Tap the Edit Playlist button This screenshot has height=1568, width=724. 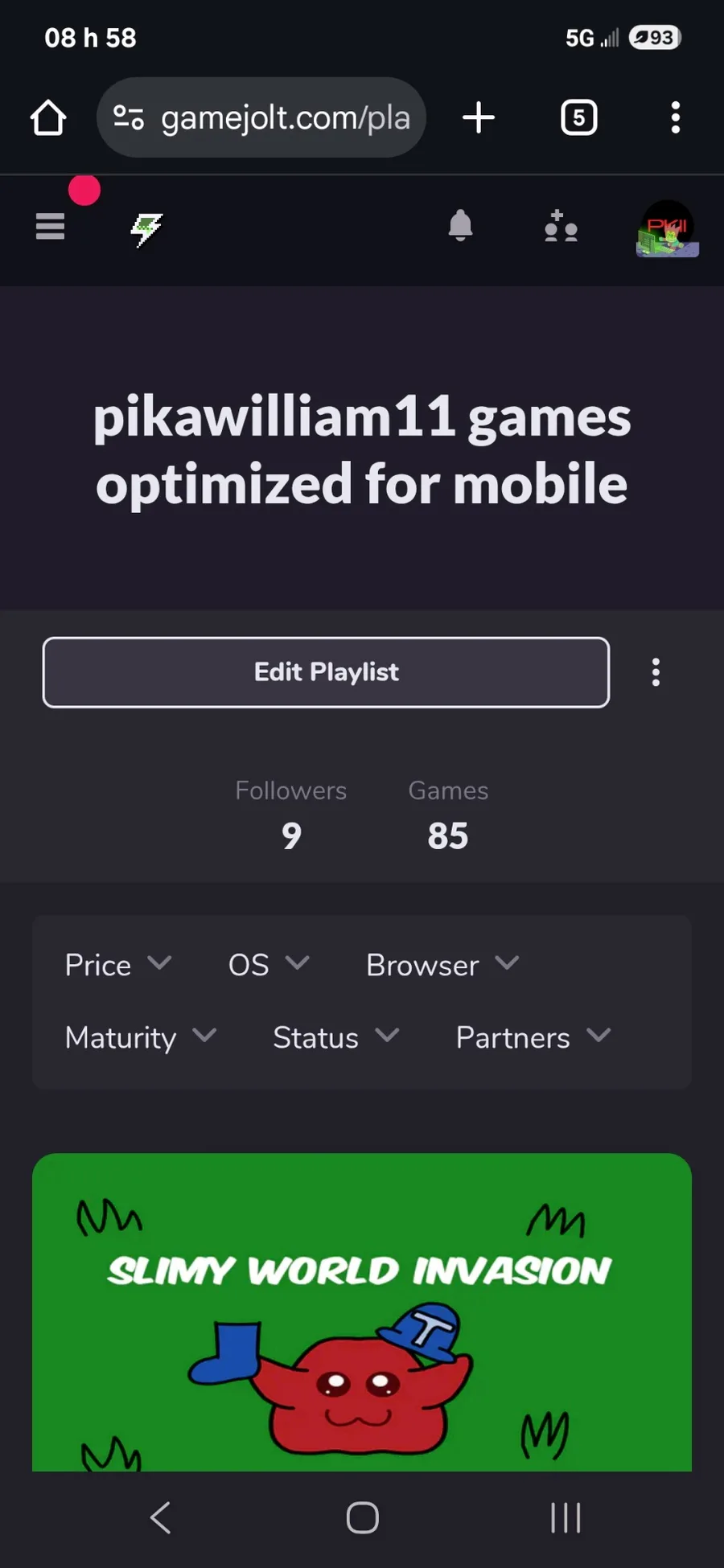point(326,672)
